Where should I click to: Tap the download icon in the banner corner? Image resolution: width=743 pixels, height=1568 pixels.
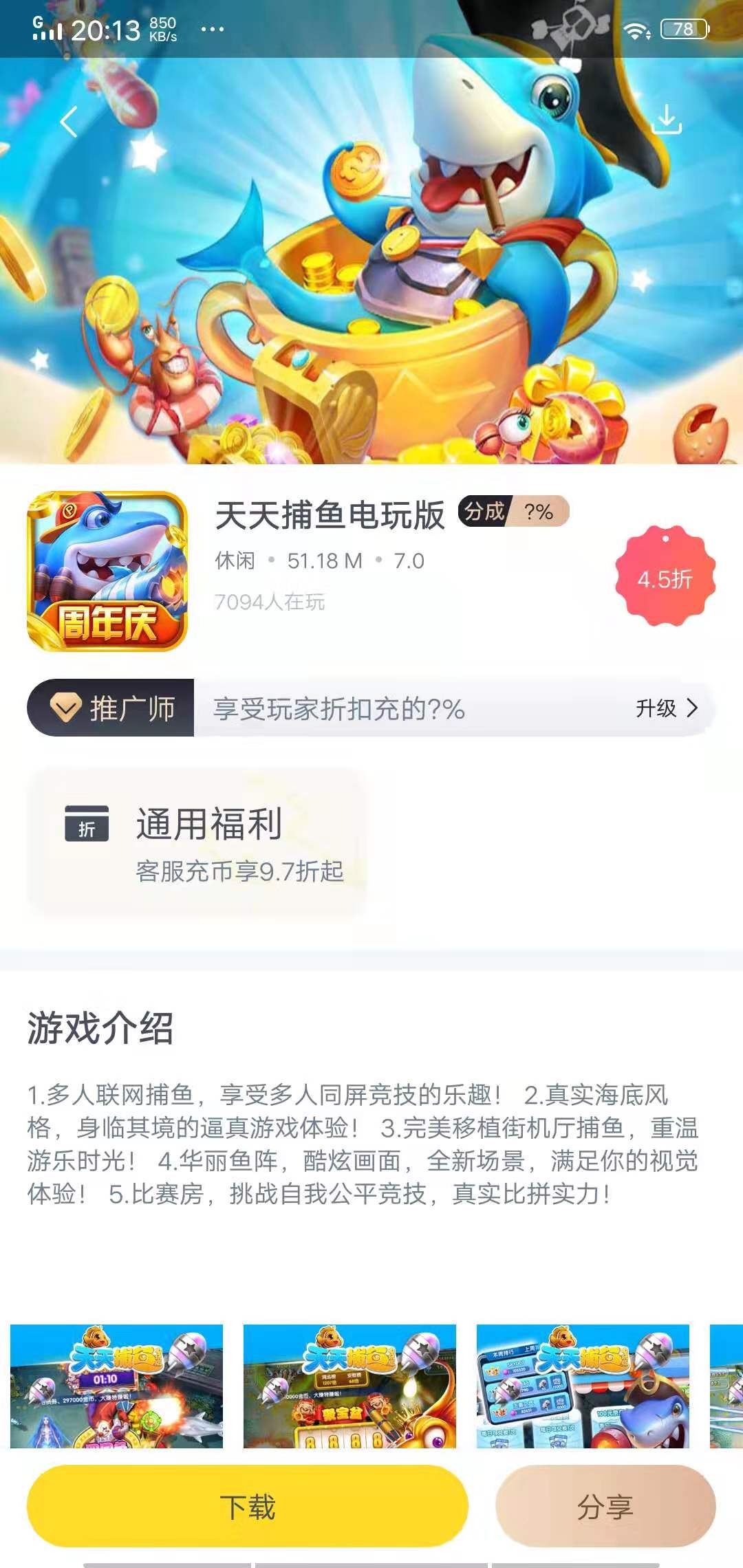(x=667, y=118)
